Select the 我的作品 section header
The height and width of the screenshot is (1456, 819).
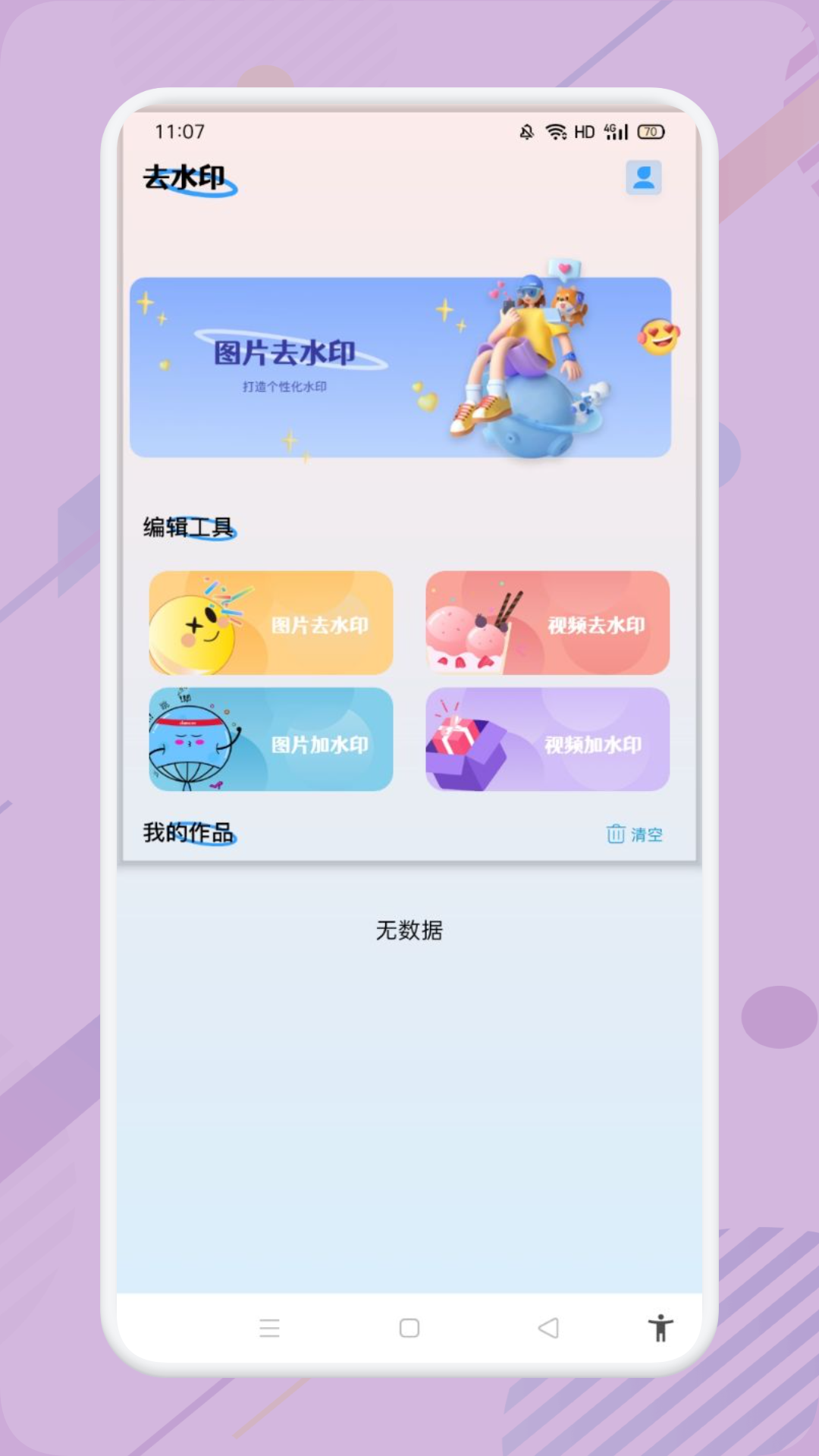click(x=190, y=833)
